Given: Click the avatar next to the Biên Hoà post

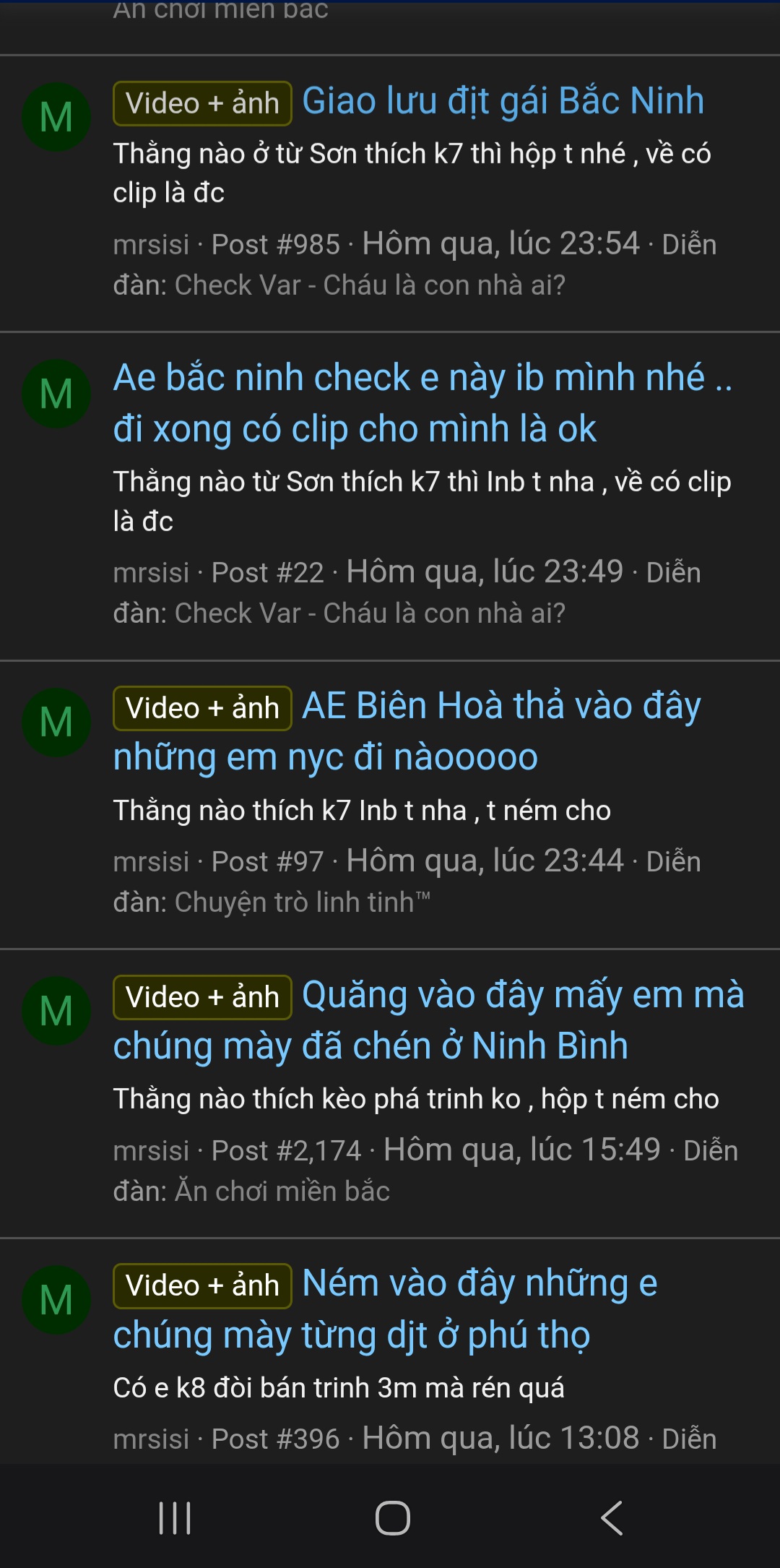Looking at the screenshot, I should coord(58,721).
